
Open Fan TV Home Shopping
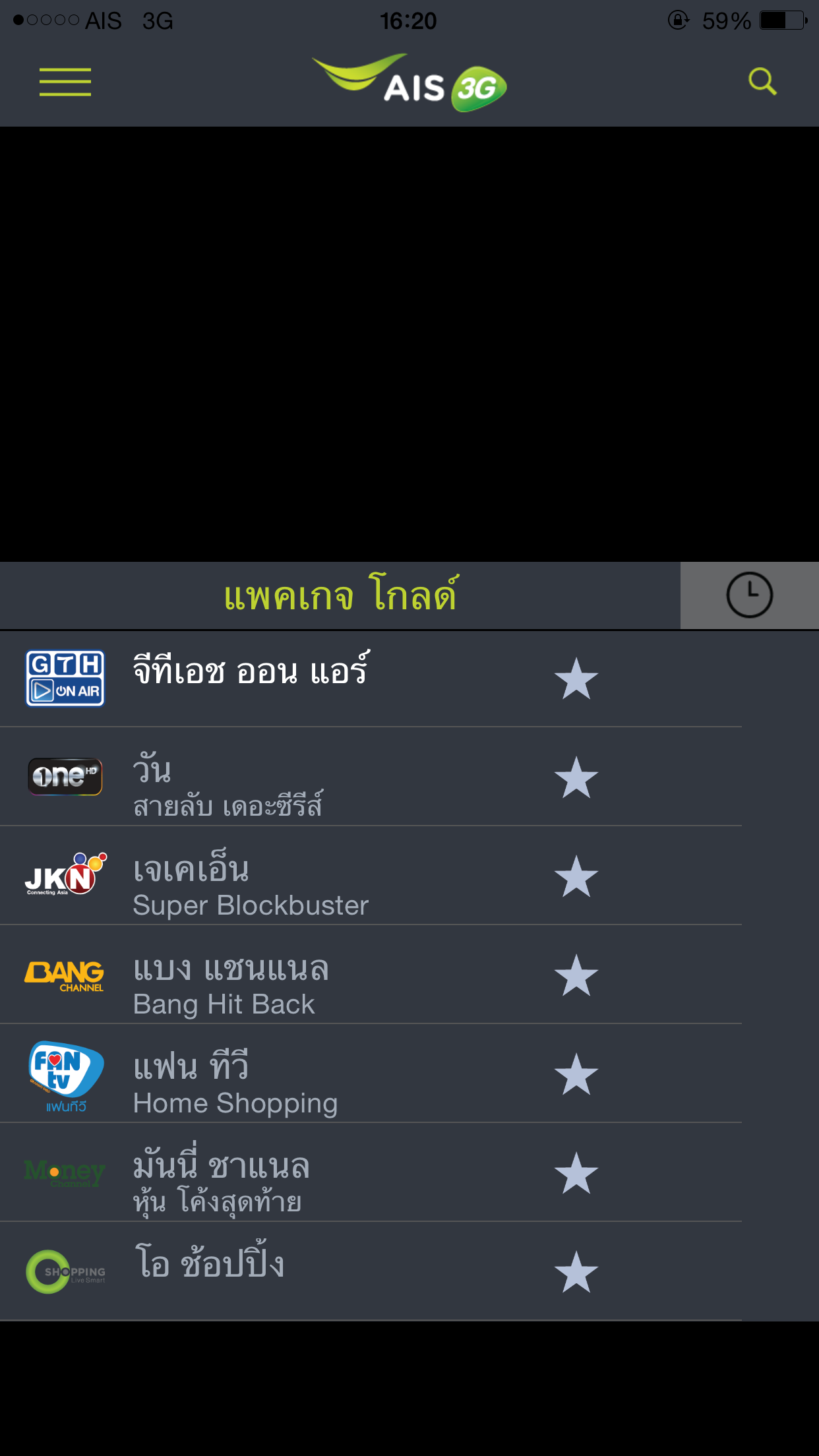371,1074
